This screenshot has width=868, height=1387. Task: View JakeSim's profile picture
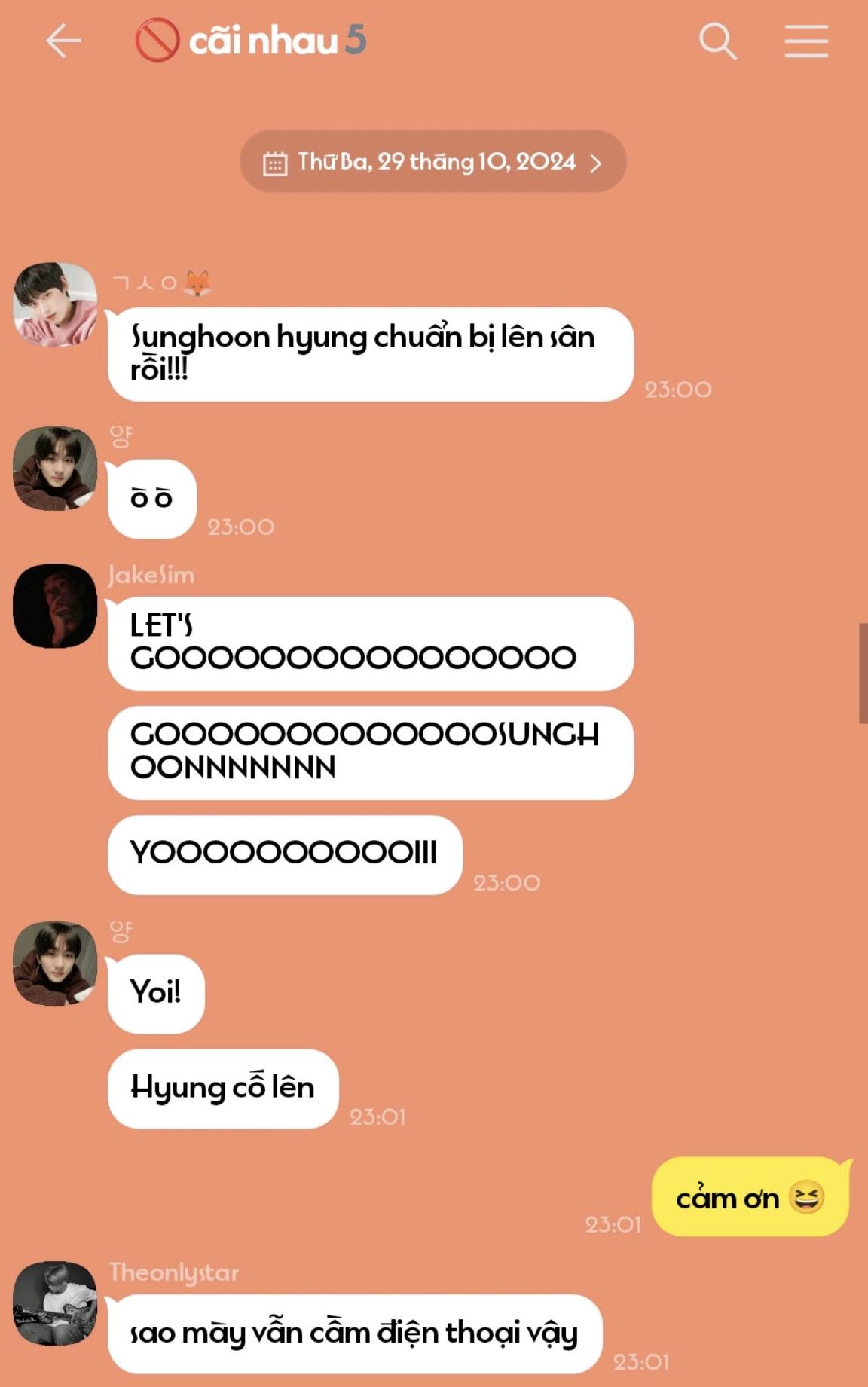pyautogui.click(x=55, y=606)
